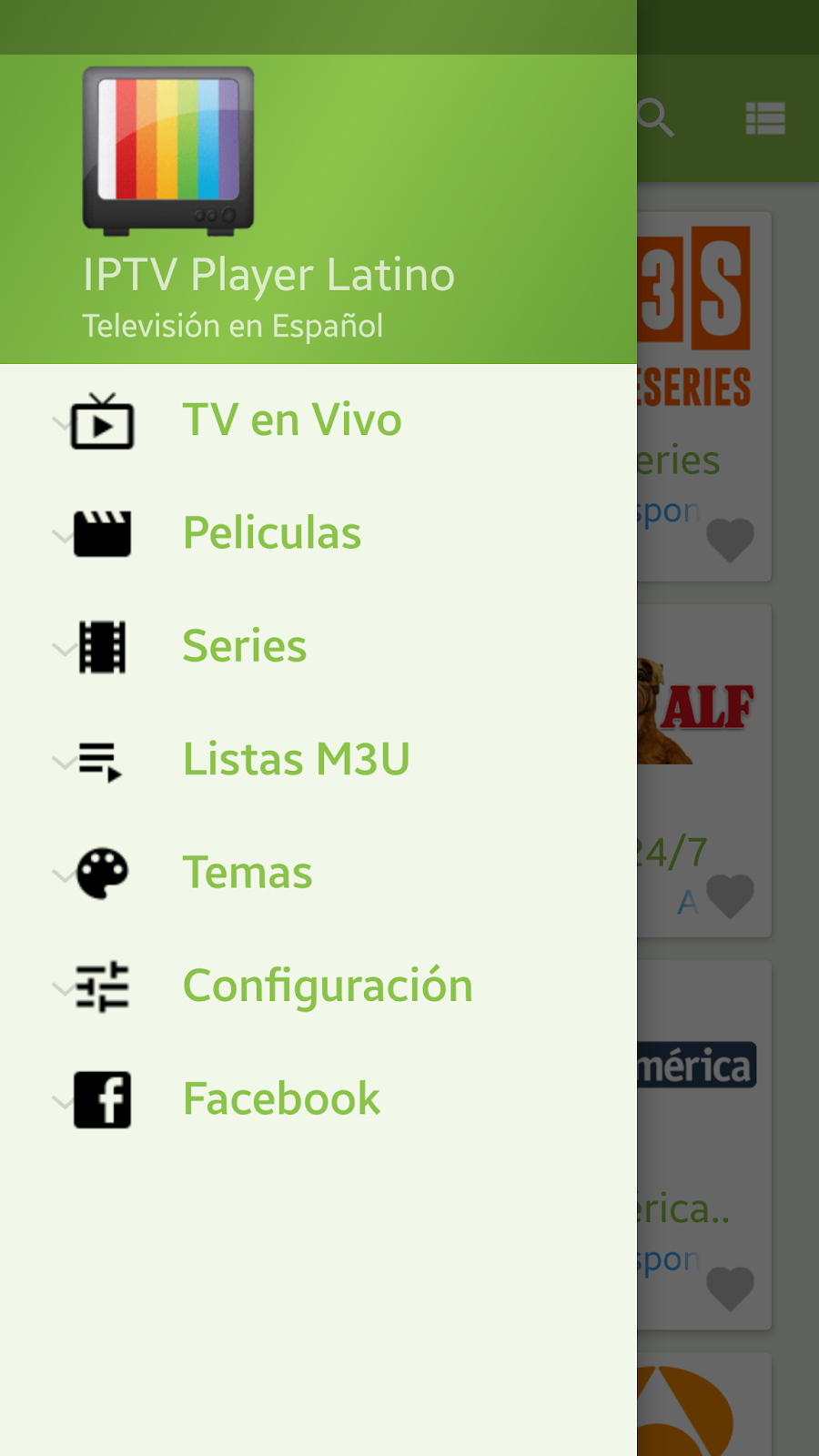
Task: Click the Listas M3U playlist icon
Action: [x=100, y=762]
